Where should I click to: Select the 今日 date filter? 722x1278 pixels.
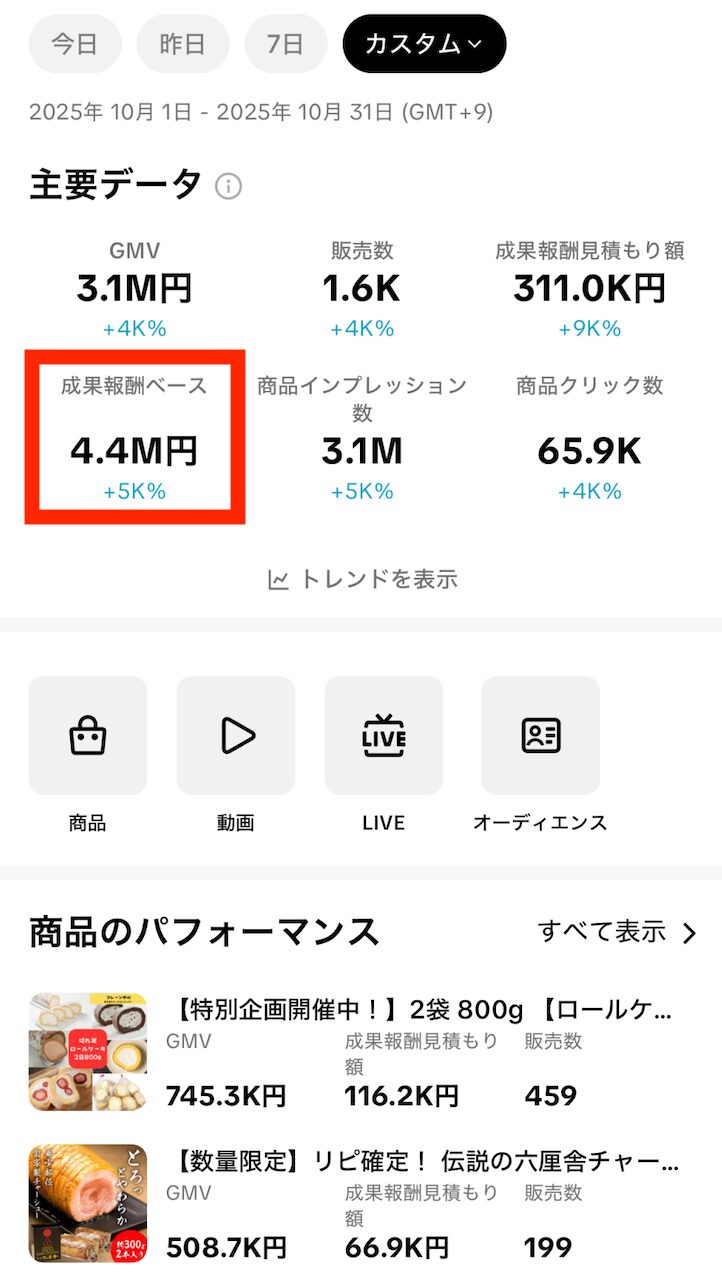(75, 44)
